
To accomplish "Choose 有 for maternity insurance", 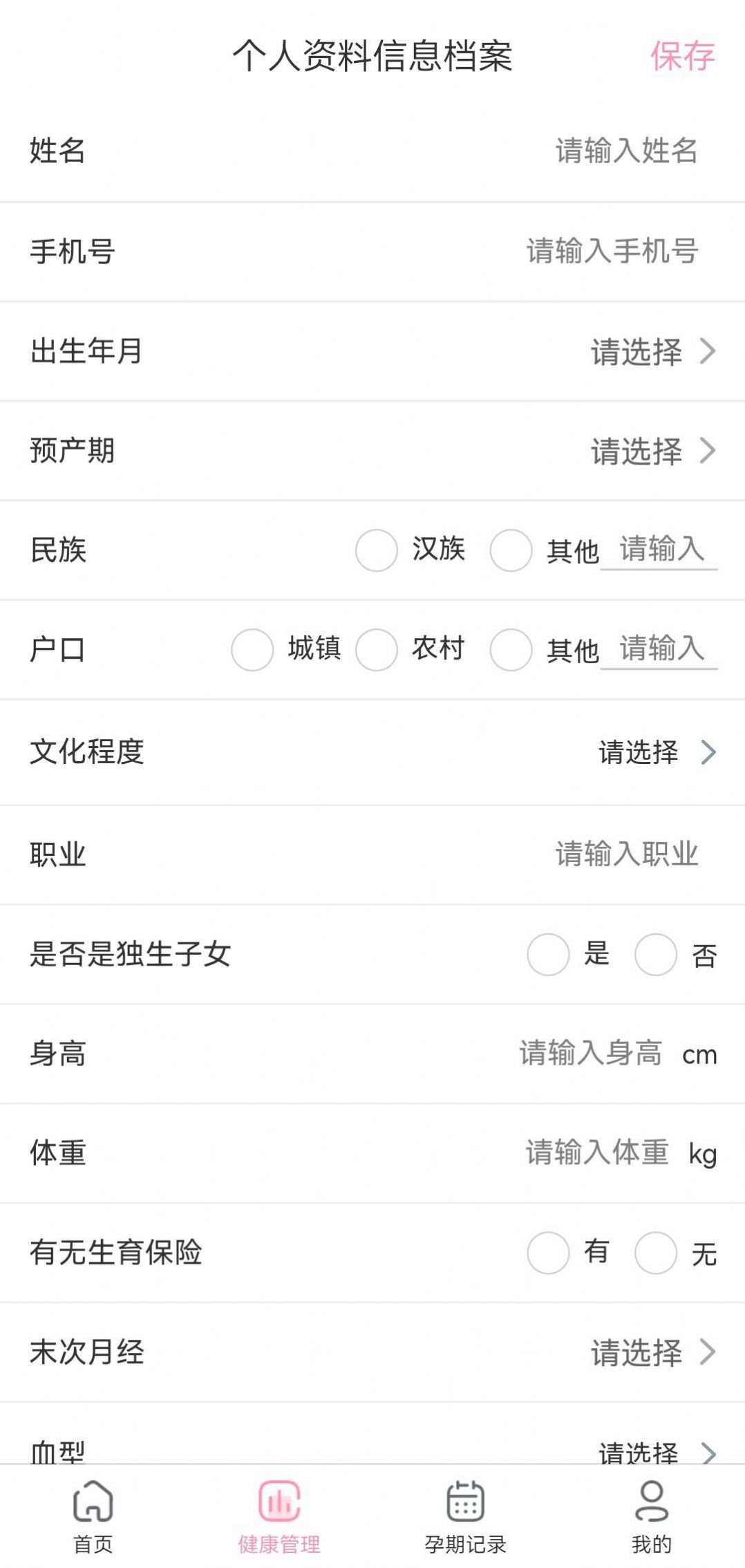I will 548,1253.
